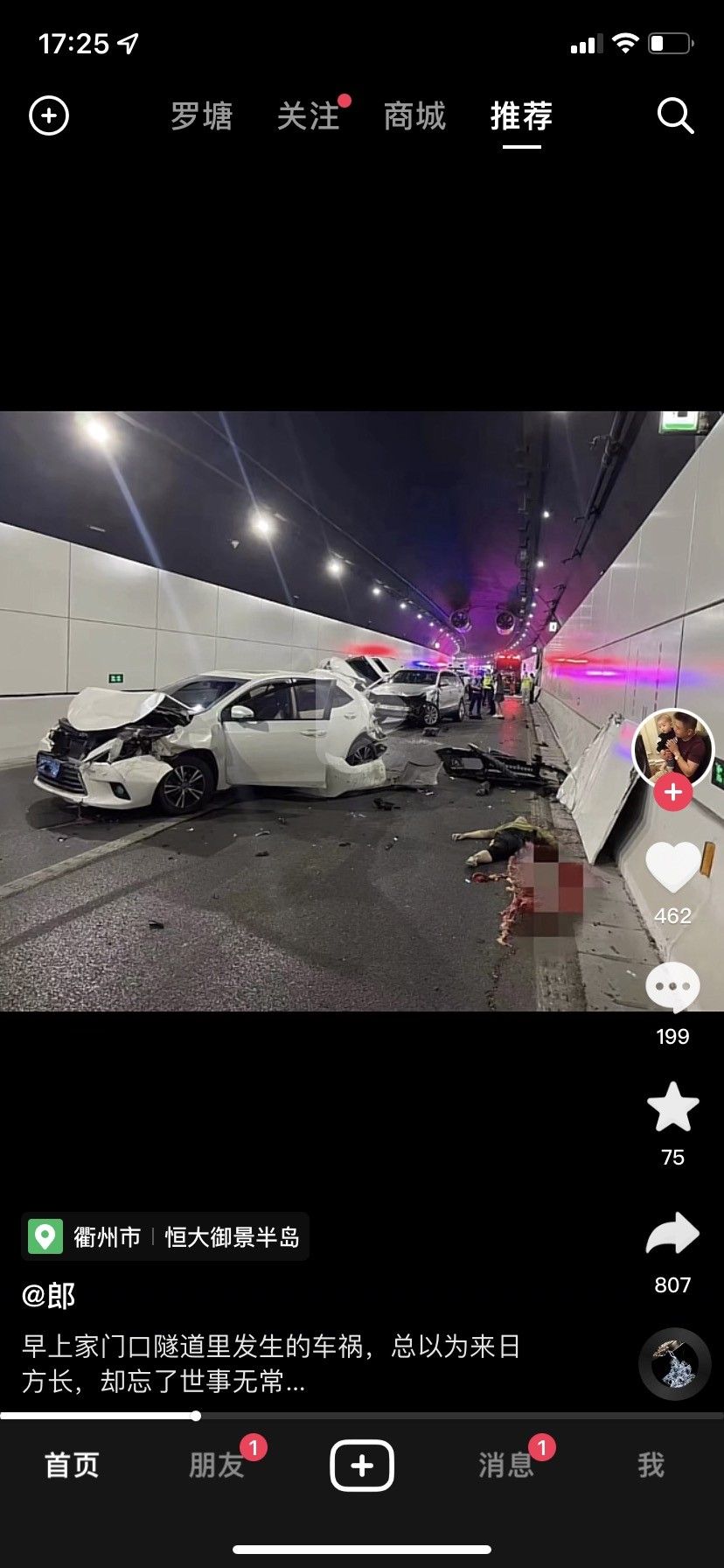Image resolution: width=724 pixels, height=1568 pixels.
Task: Open the 商城 tab
Action: [414, 116]
